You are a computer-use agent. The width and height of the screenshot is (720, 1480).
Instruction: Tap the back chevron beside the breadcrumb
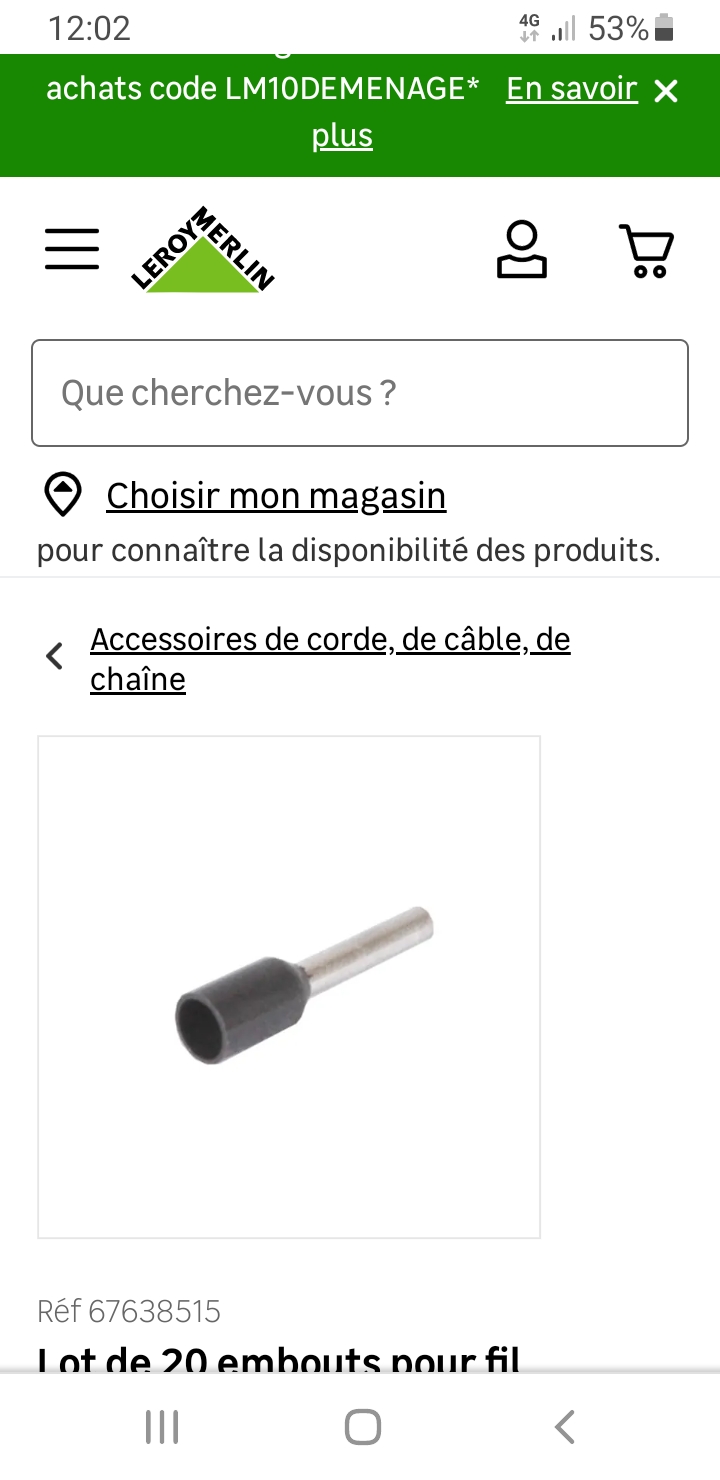[x=54, y=656]
